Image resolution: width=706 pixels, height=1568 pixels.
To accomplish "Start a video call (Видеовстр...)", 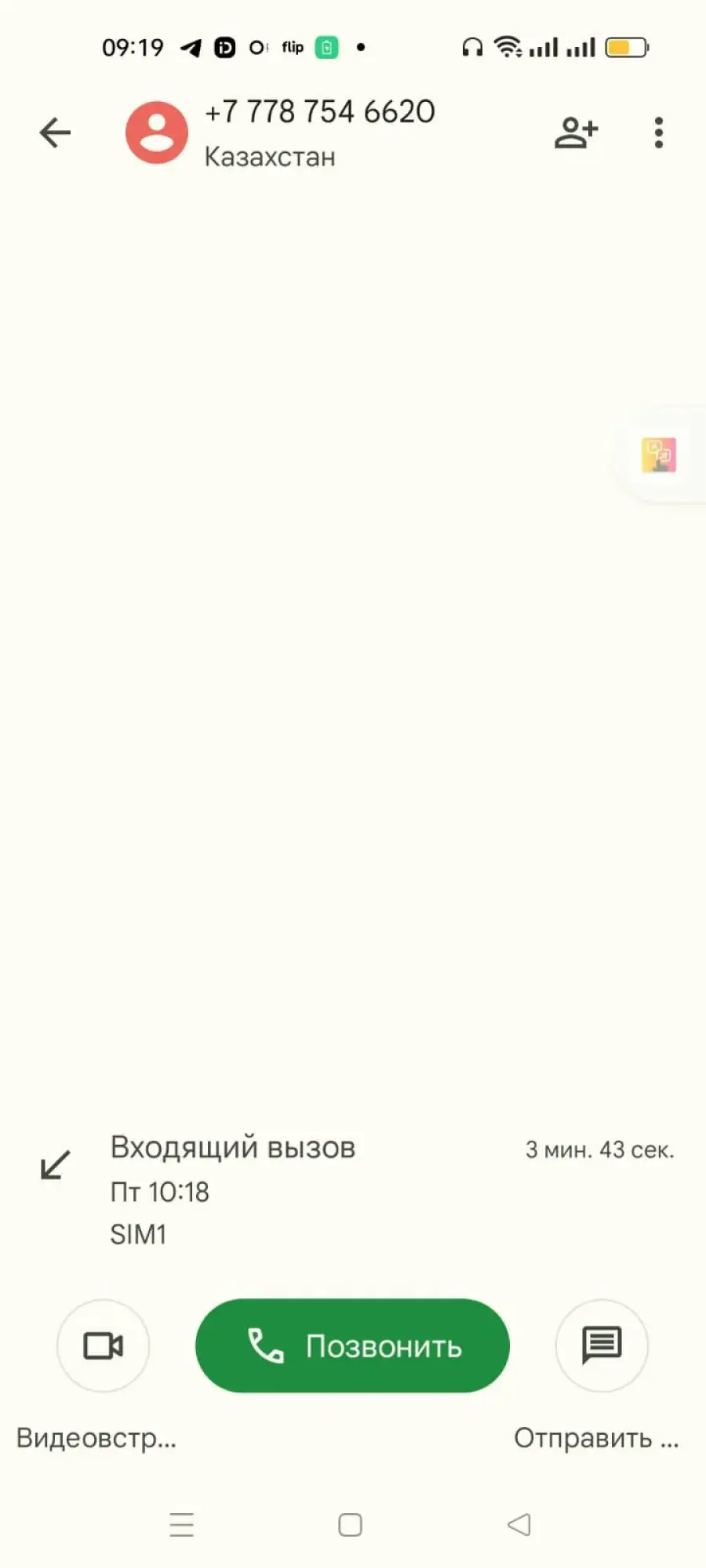I will click(x=103, y=1345).
